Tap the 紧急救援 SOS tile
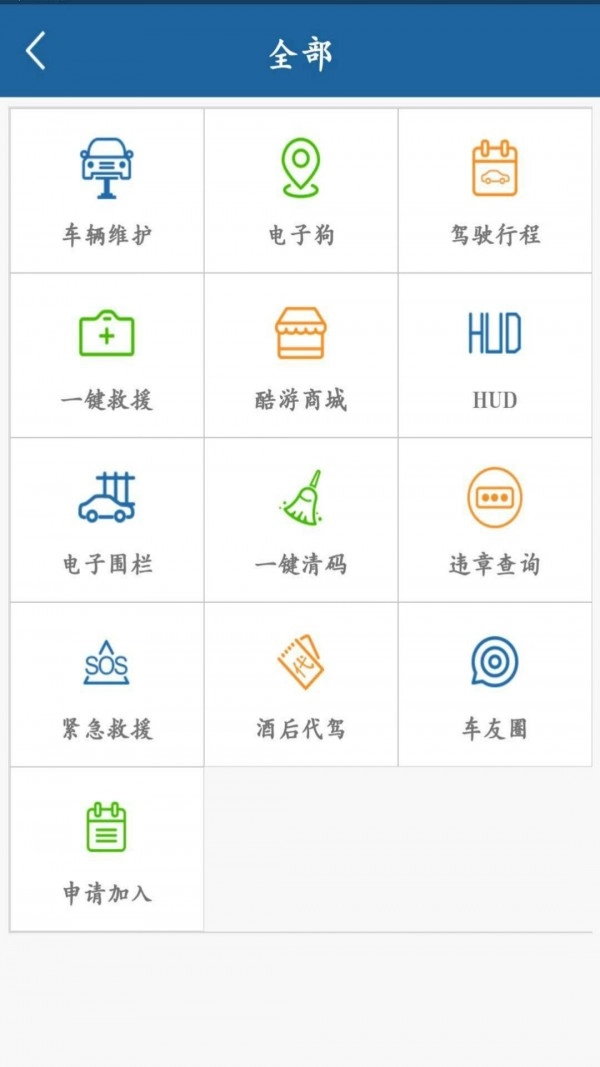Screen dimensions: 600x1067 (107, 685)
